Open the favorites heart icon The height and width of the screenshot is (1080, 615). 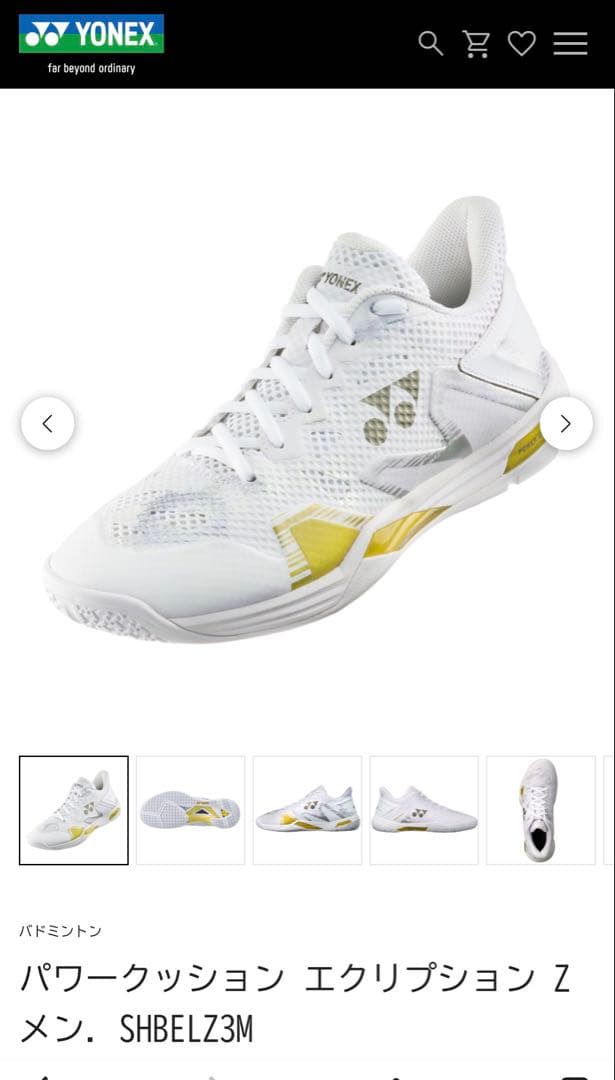click(x=521, y=43)
